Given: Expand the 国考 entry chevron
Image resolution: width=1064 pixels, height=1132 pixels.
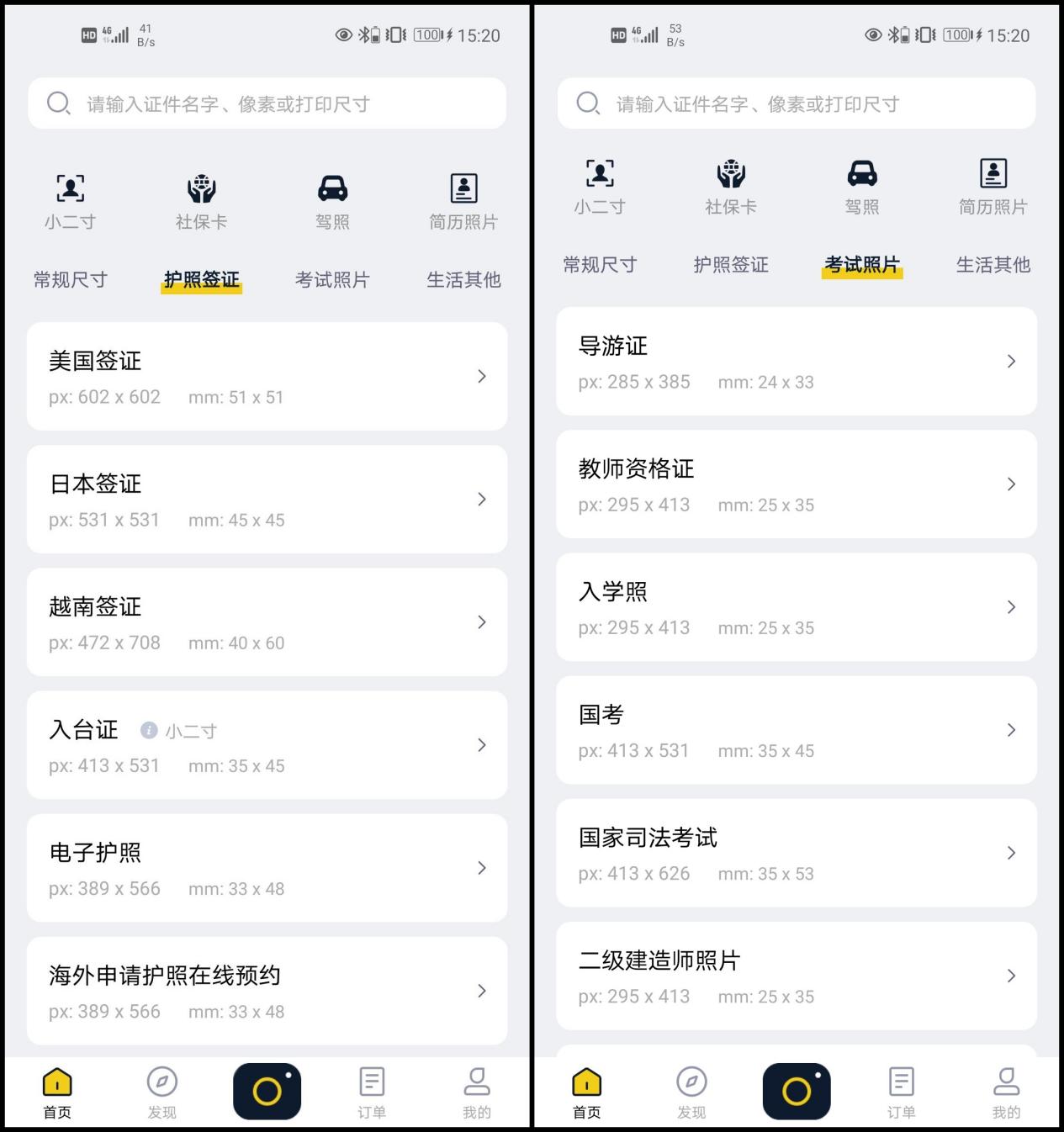Looking at the screenshot, I should pos(1012,730).
